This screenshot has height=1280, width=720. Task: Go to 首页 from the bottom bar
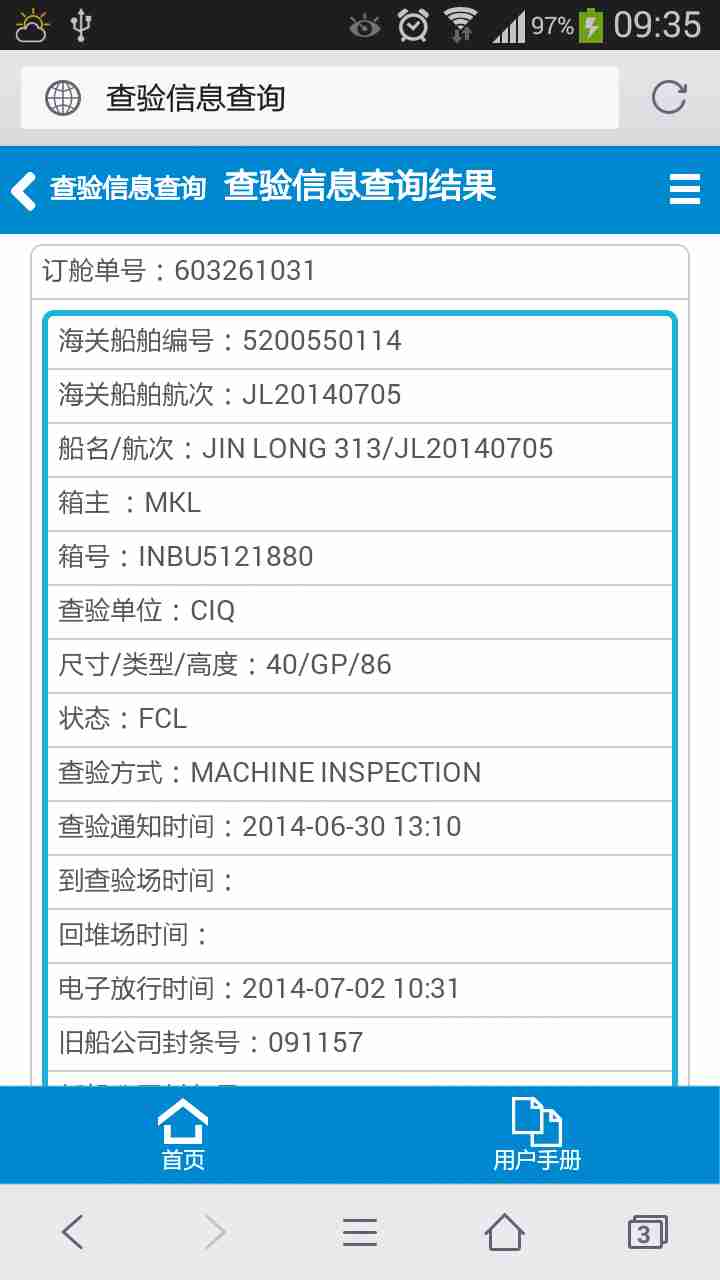coord(183,1134)
